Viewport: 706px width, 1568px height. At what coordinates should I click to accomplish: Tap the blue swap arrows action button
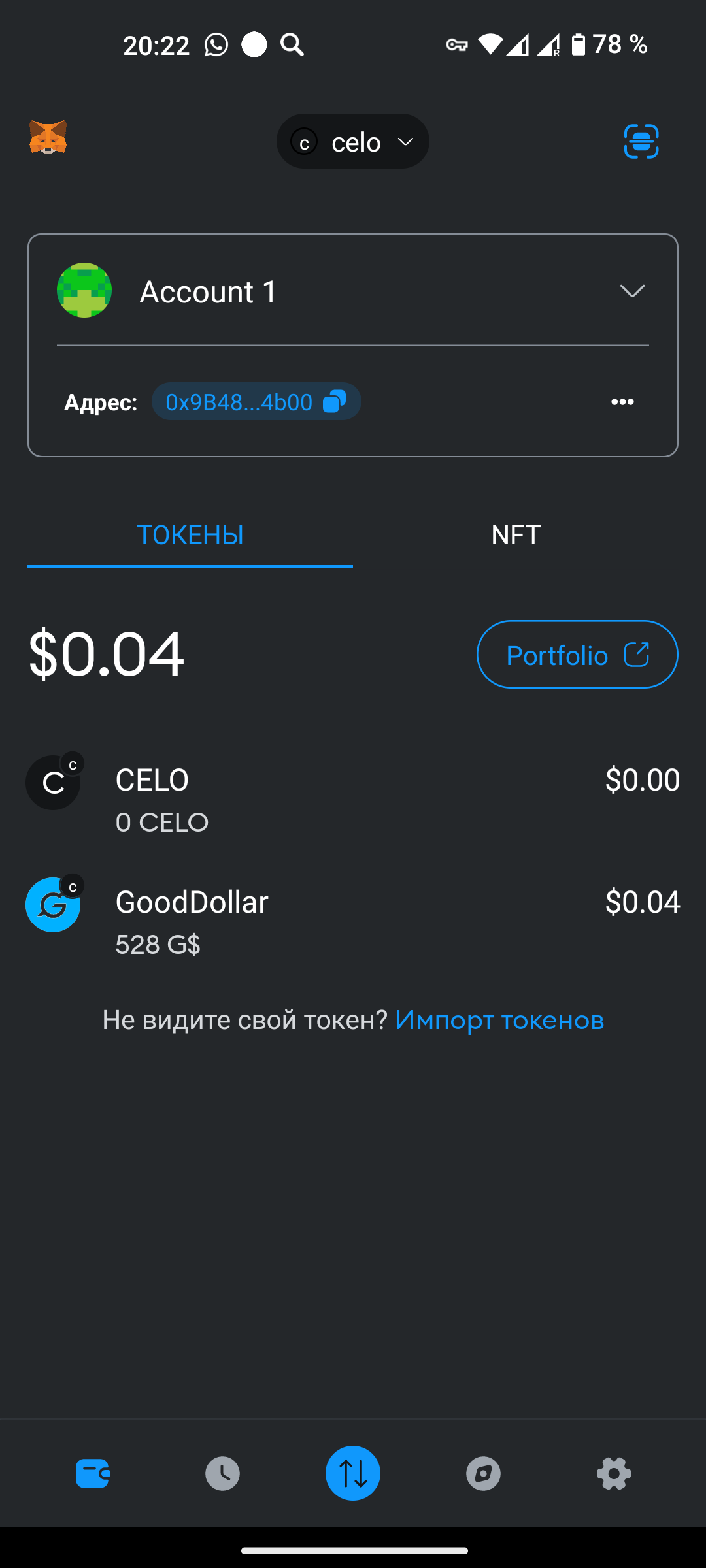tap(353, 1474)
